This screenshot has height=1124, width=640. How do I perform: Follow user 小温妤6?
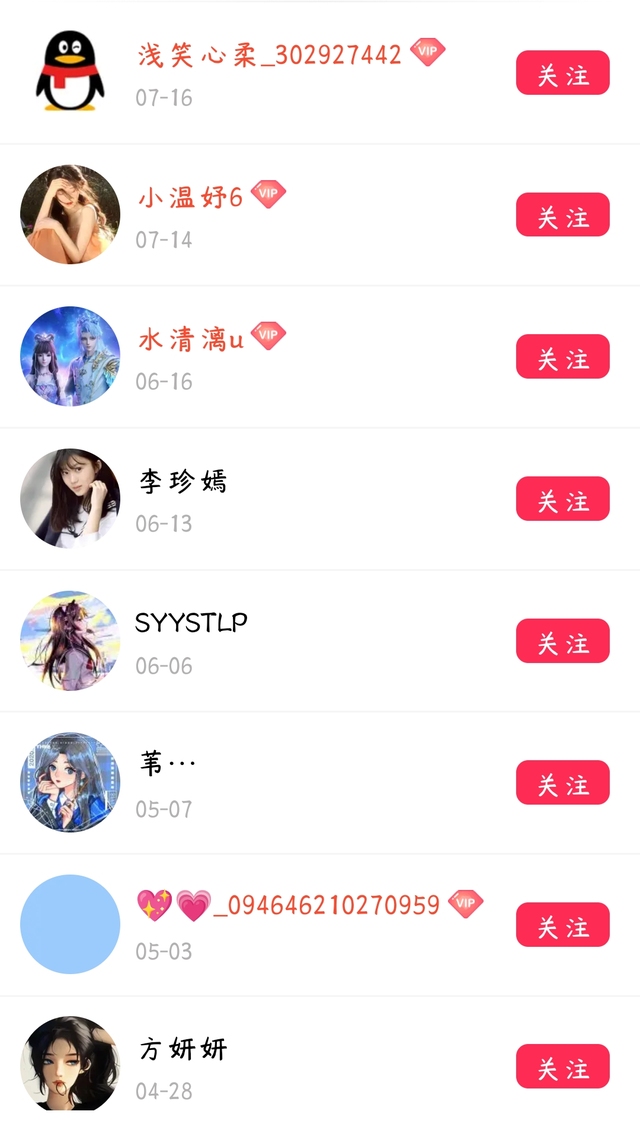[562, 215]
